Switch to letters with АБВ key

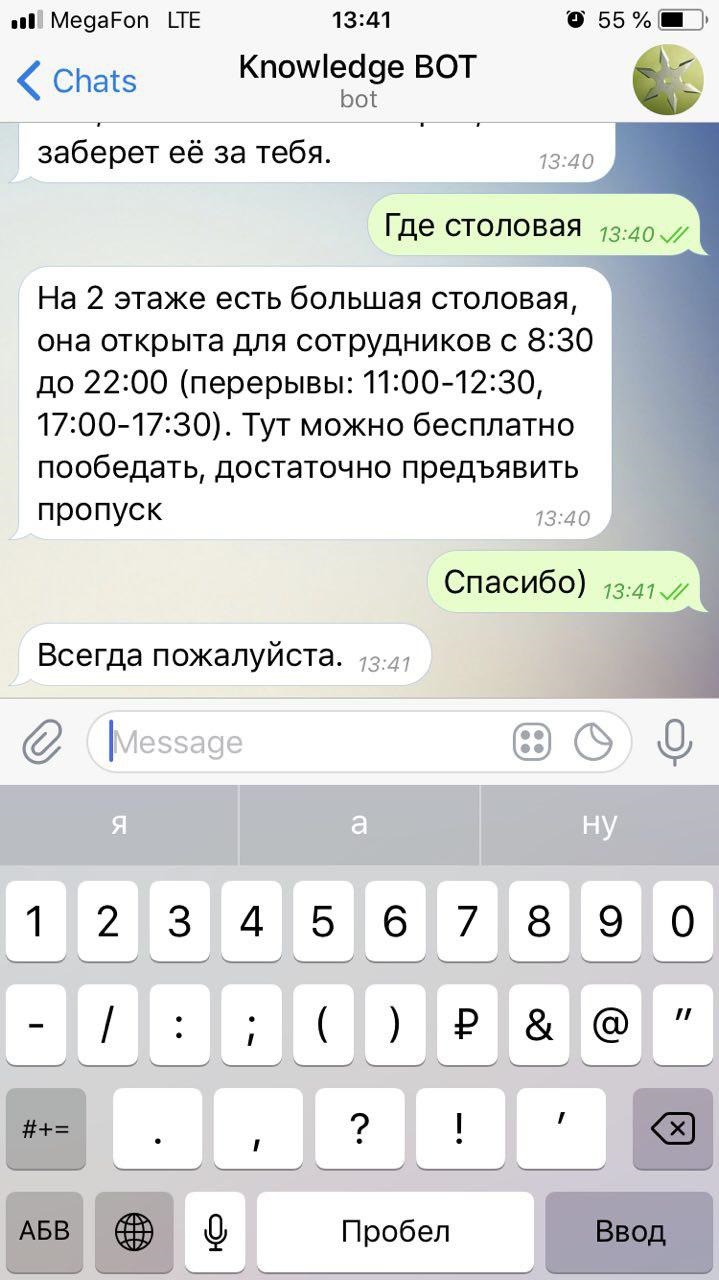45,1230
